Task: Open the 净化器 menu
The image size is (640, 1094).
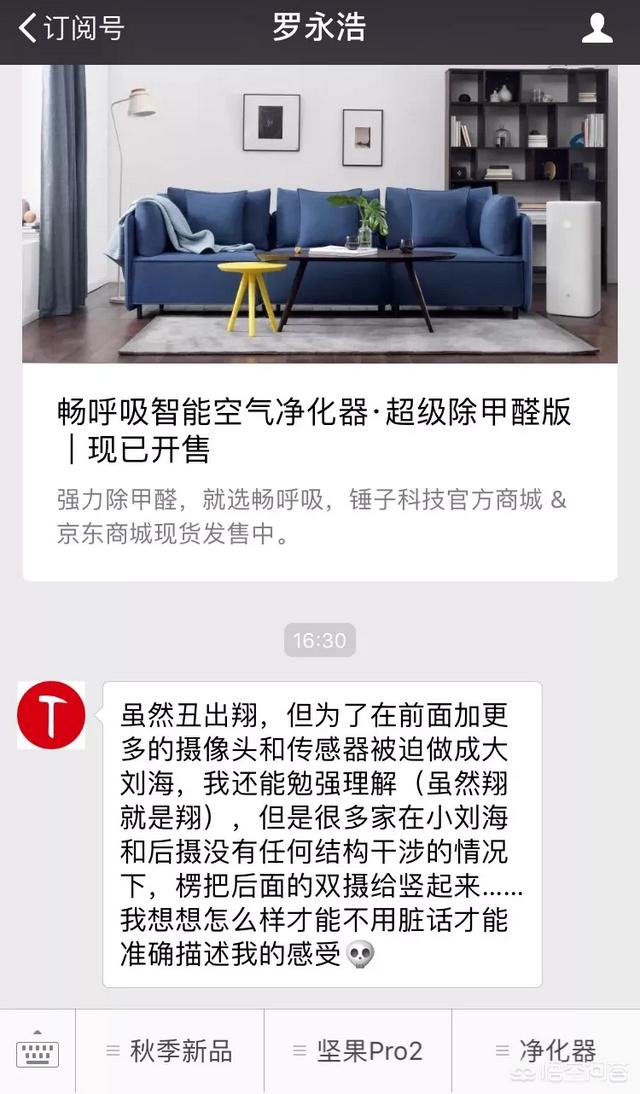Action: [546, 1051]
